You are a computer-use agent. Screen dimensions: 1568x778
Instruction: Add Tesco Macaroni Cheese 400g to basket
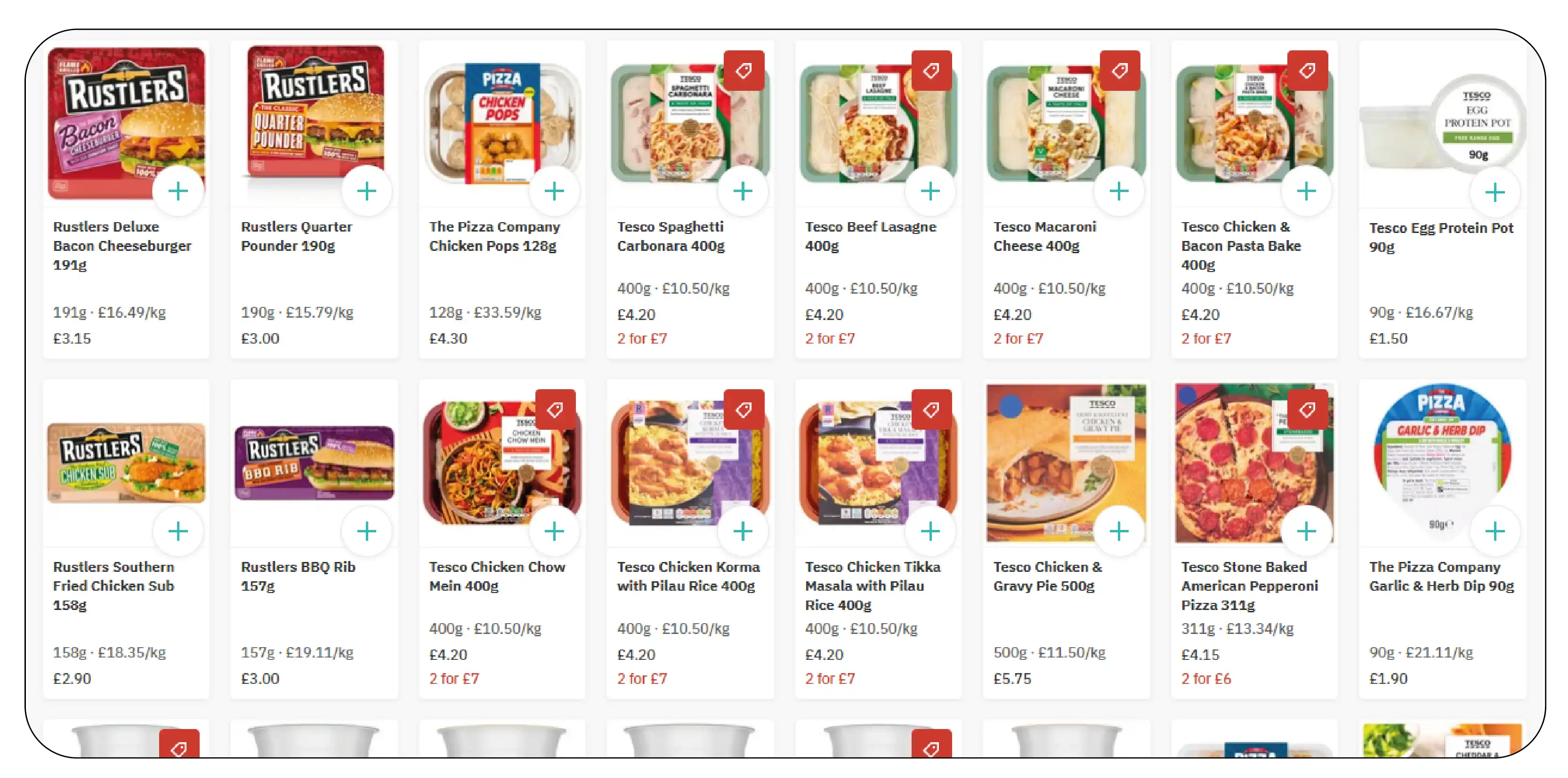(1118, 191)
